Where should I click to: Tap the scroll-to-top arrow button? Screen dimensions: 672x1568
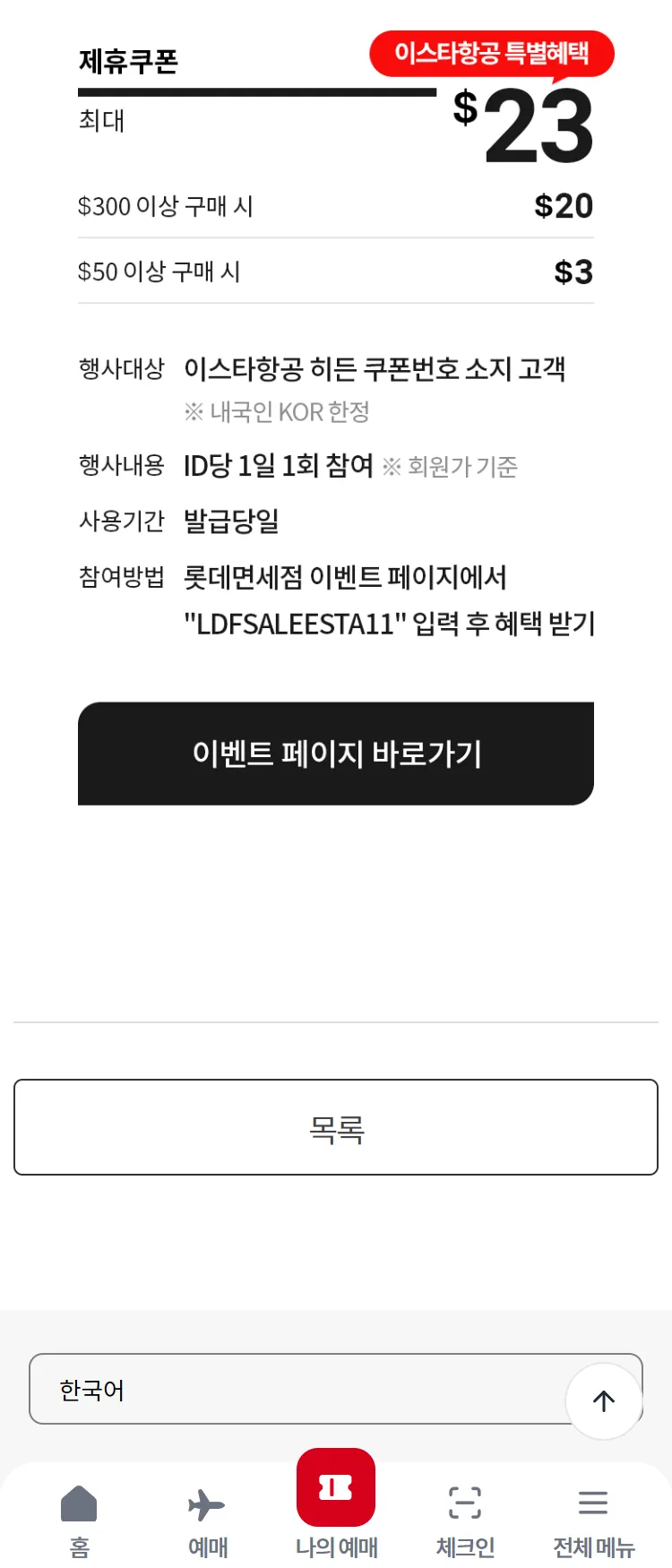(604, 1401)
